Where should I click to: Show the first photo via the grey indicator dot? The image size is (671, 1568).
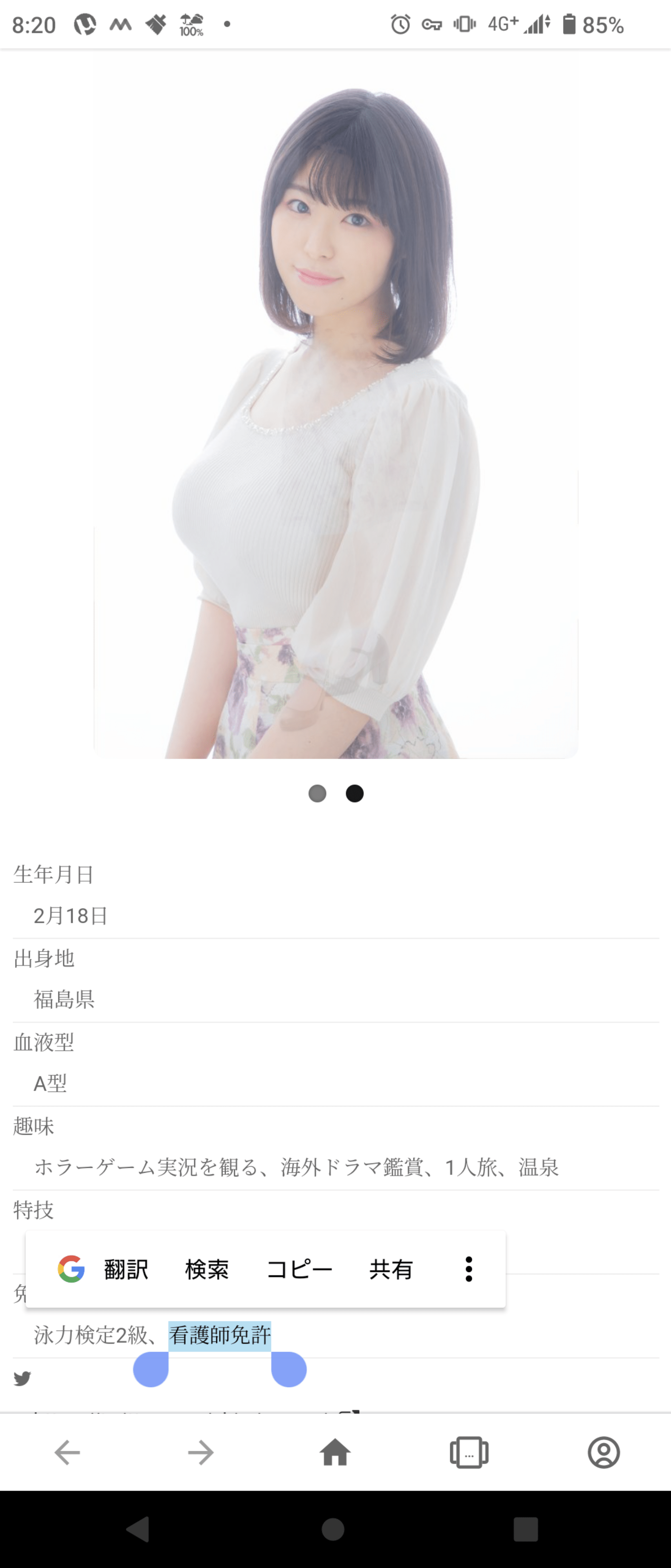(318, 794)
